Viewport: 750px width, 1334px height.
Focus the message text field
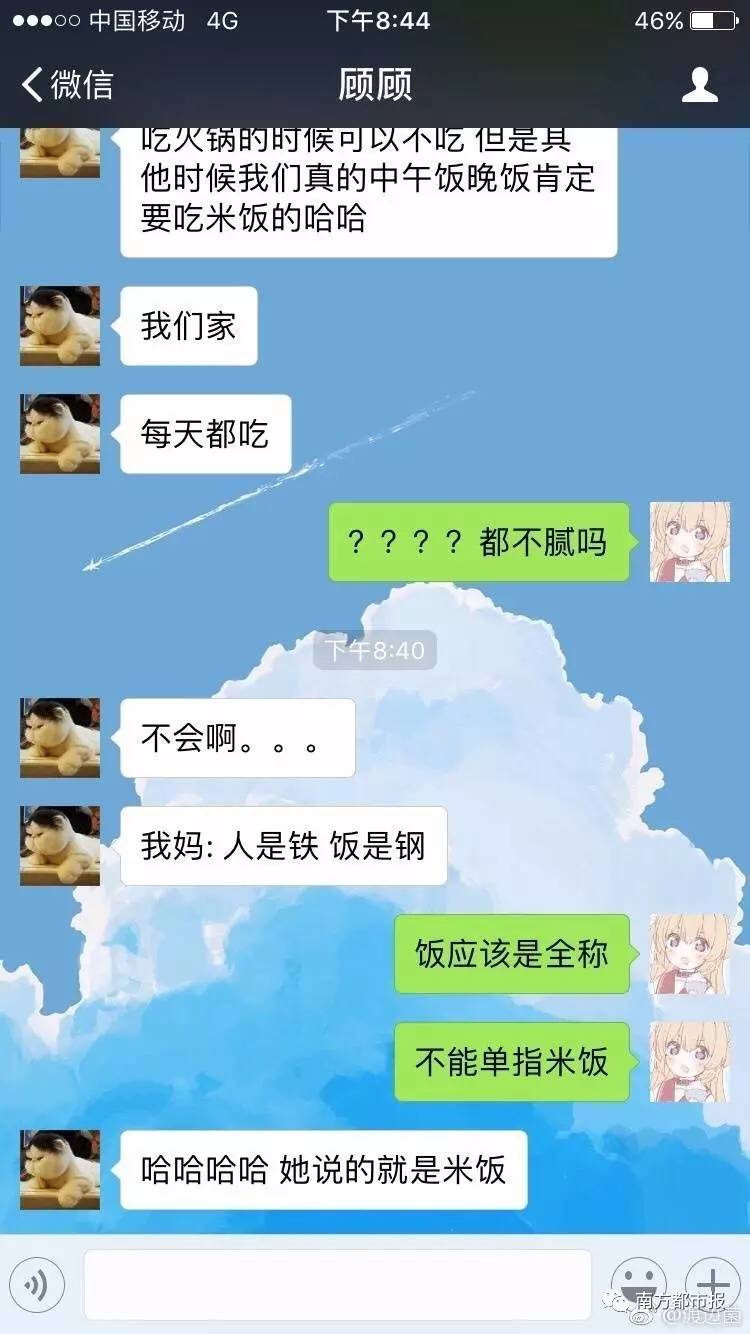[337, 1284]
